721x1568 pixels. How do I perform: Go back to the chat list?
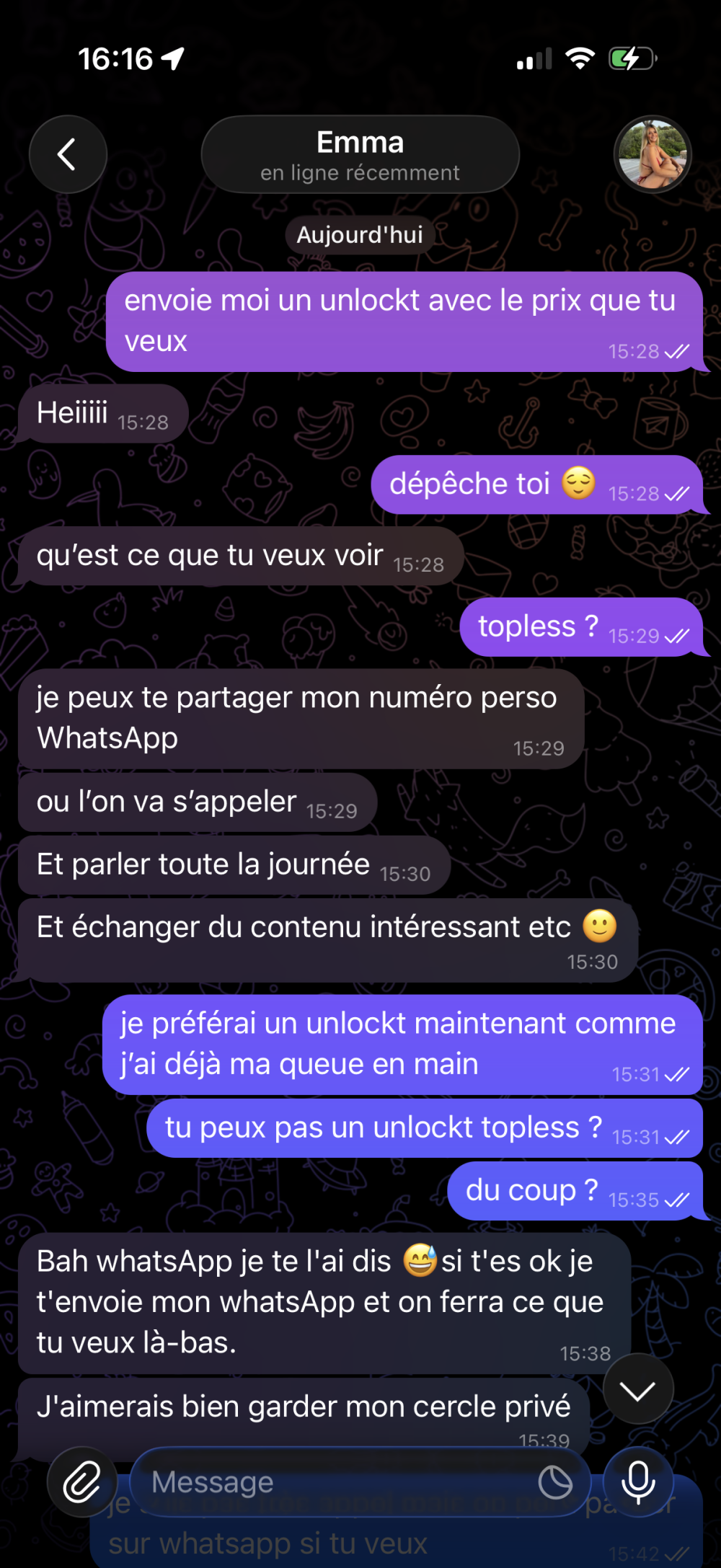coord(68,154)
